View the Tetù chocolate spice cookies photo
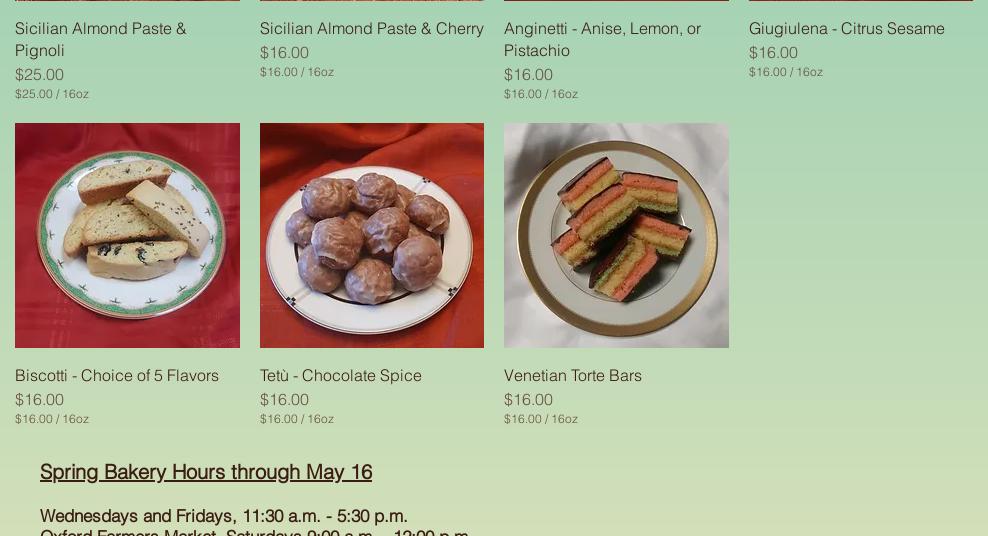The width and height of the screenshot is (988, 536). (x=371, y=235)
